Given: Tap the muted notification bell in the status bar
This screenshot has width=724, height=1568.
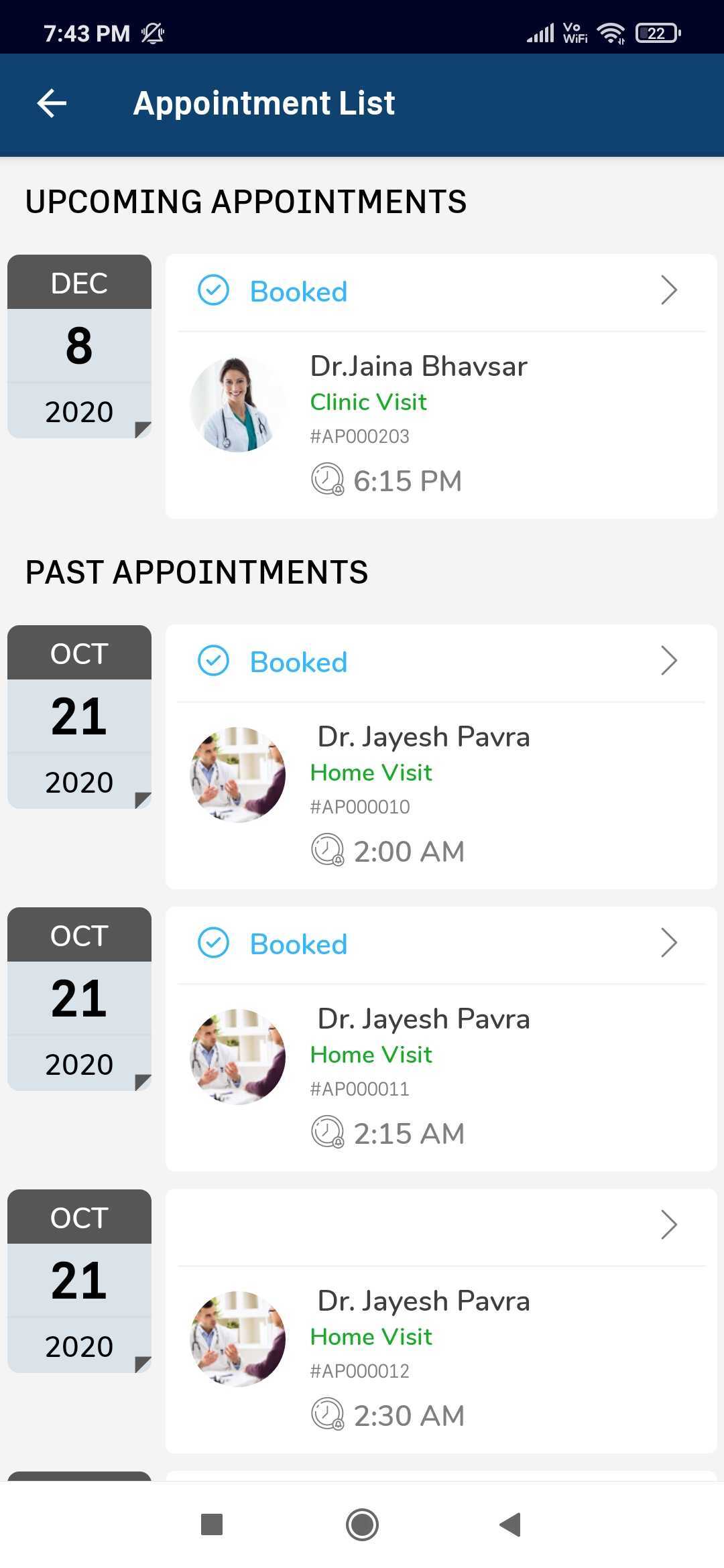Looking at the screenshot, I should (x=153, y=33).
